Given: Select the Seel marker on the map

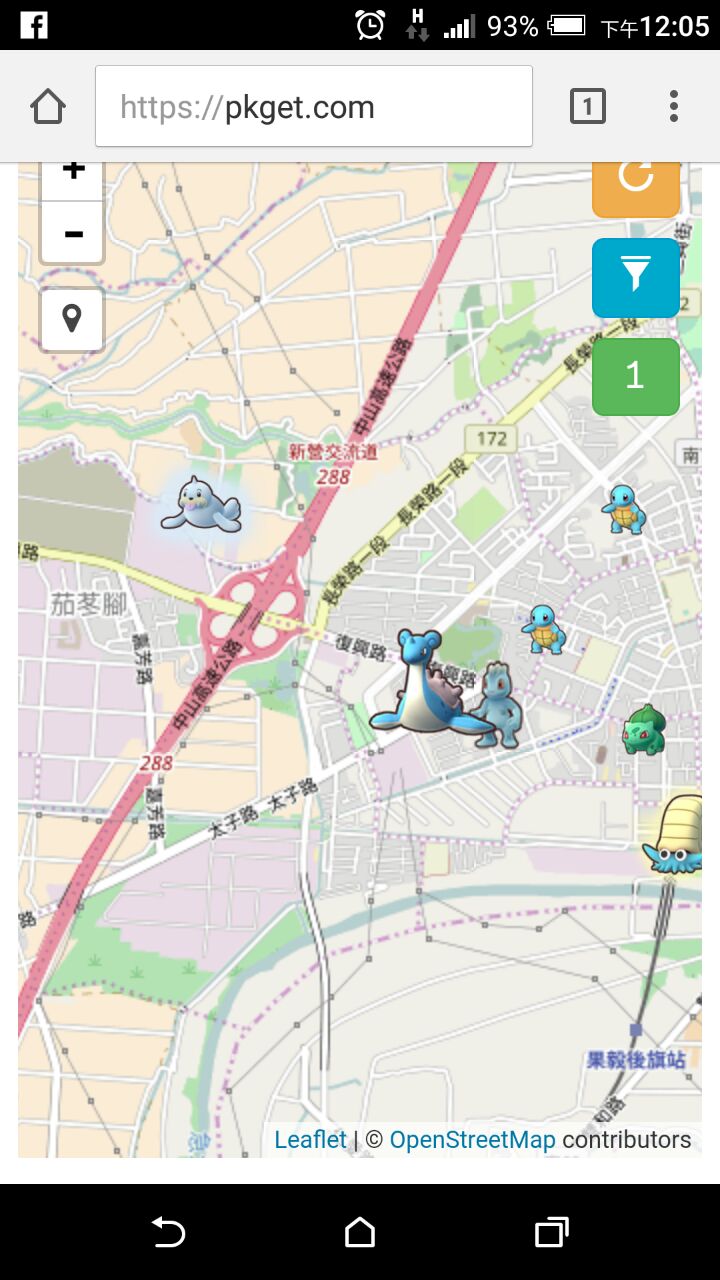Looking at the screenshot, I should pos(202,505).
